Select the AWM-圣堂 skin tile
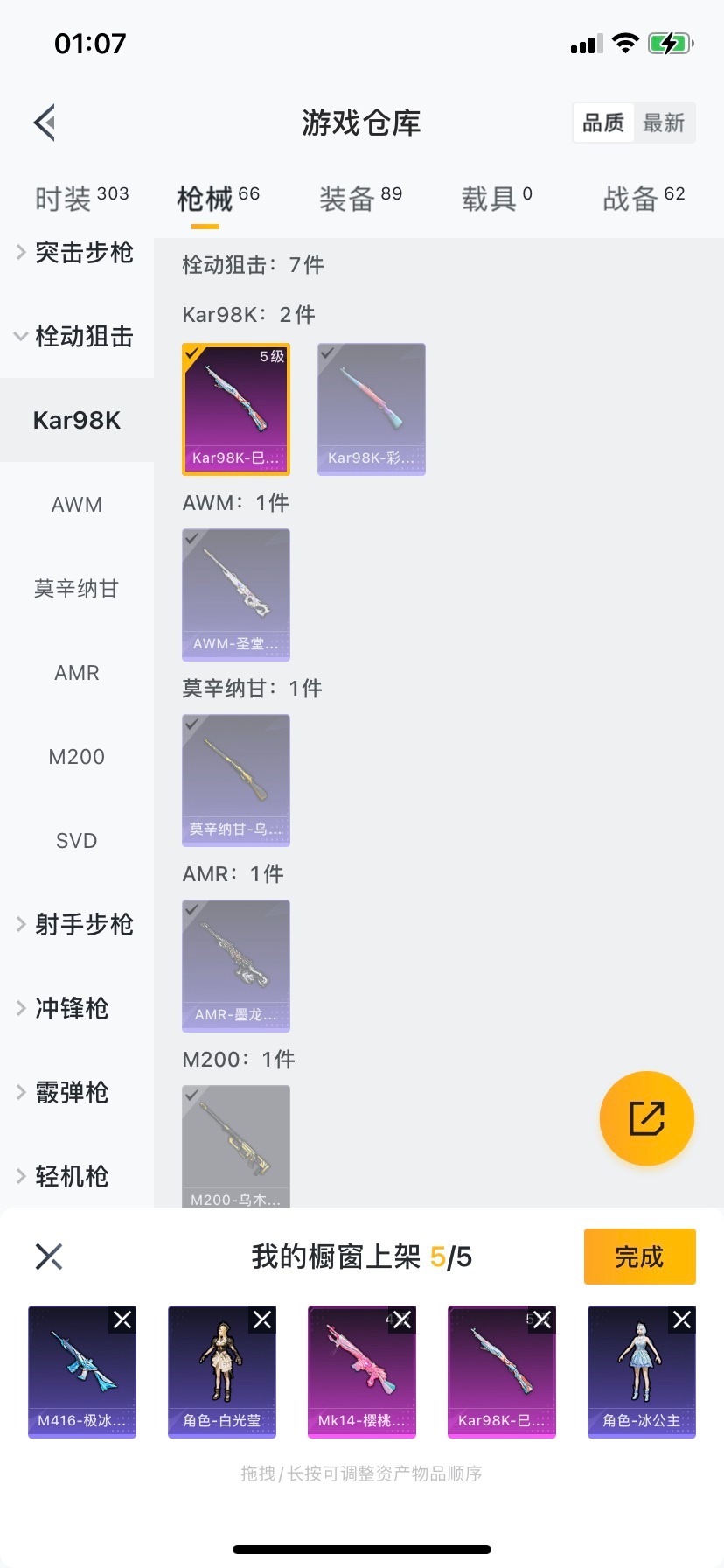Screen dimensions: 724x1568 pyautogui.click(x=236, y=594)
